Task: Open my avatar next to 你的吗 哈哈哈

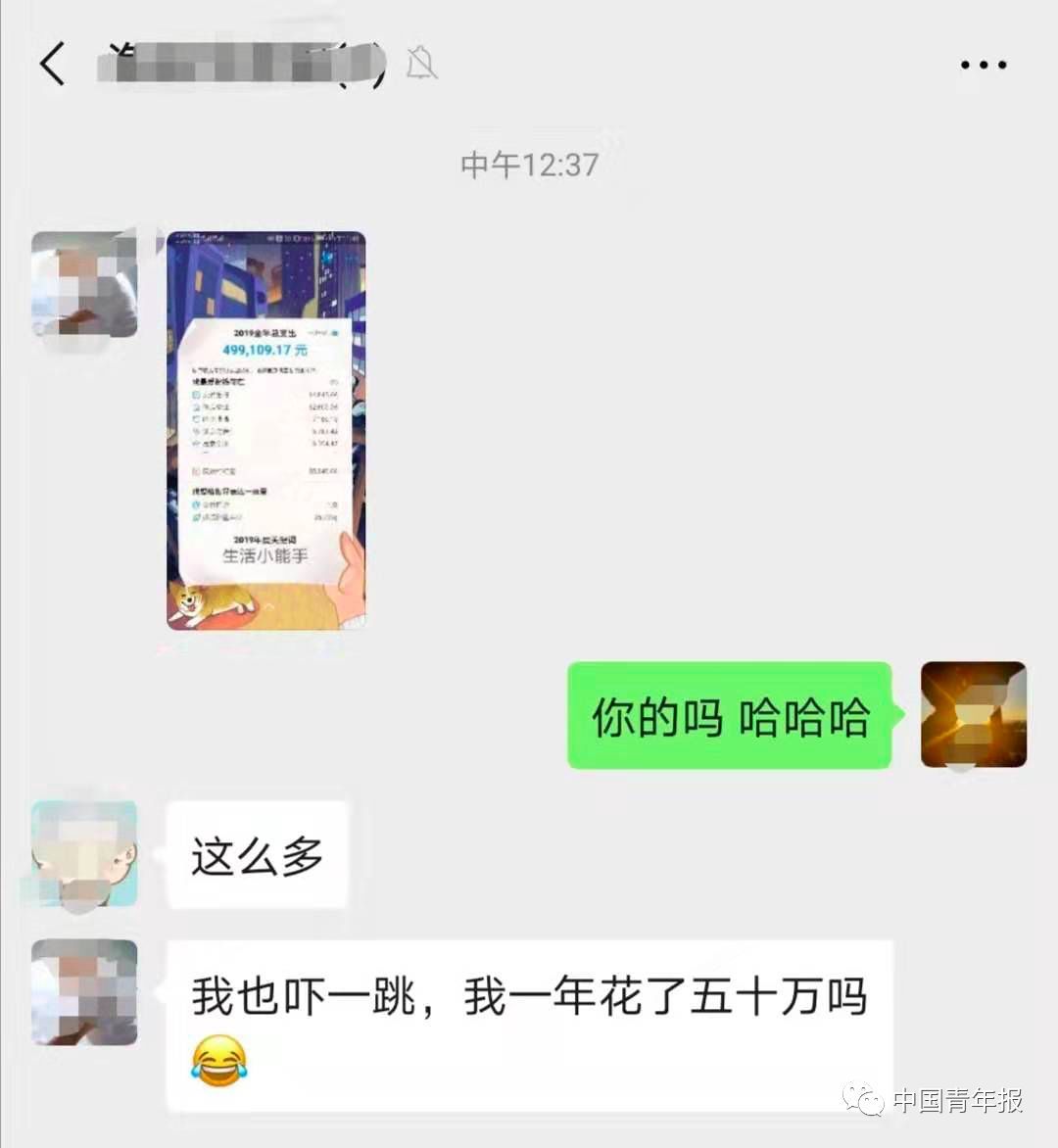Action: click(x=973, y=715)
